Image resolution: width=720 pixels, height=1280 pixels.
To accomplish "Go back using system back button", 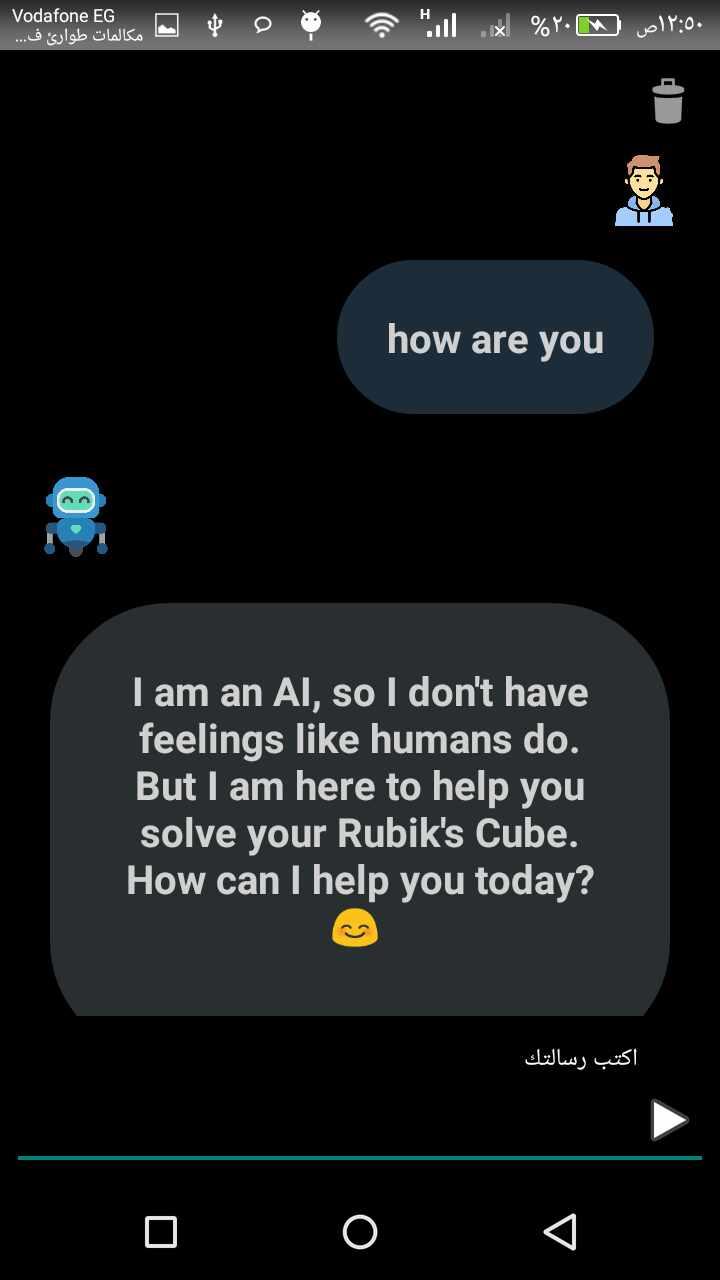I will tap(560, 1232).
